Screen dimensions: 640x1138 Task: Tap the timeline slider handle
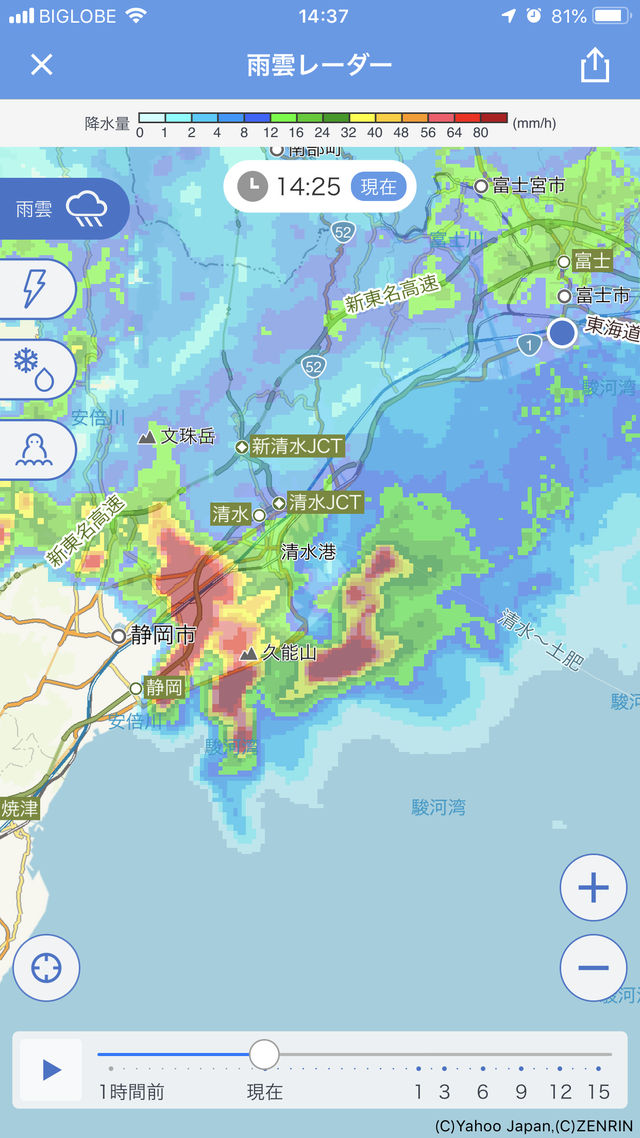click(x=264, y=1054)
